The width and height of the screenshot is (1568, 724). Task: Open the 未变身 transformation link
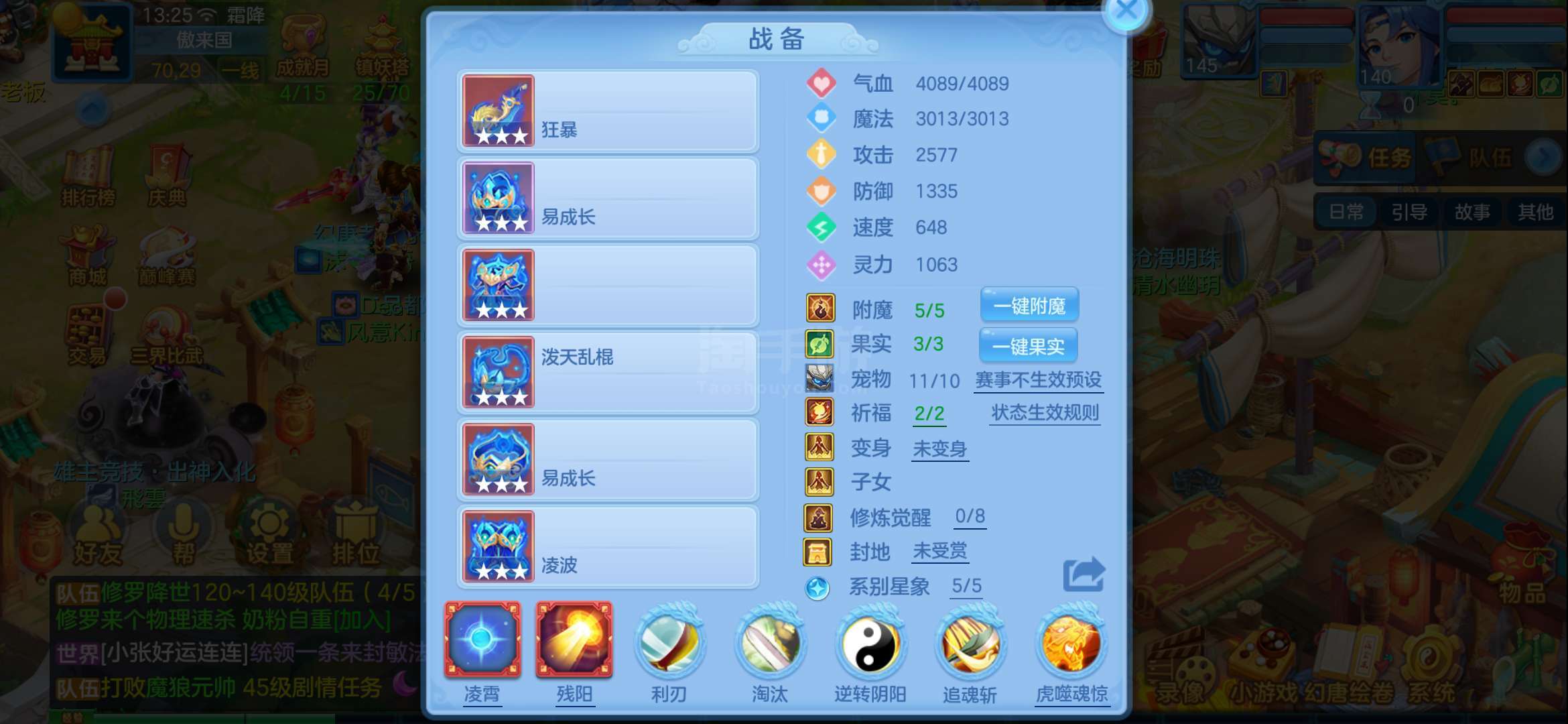(940, 448)
